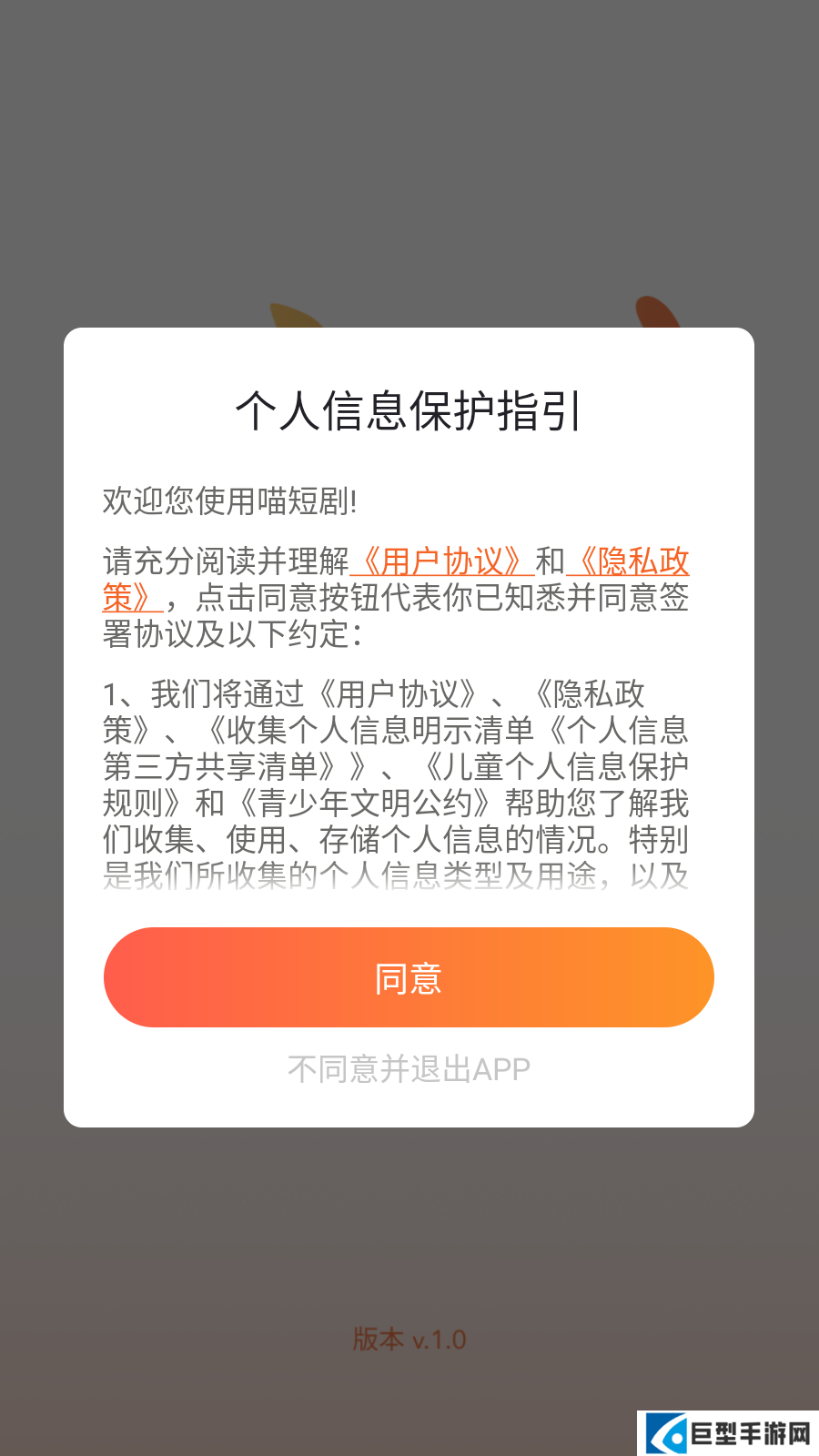Open the 《用户协议》 agreement link
The height and width of the screenshot is (1456, 819).
point(445,561)
